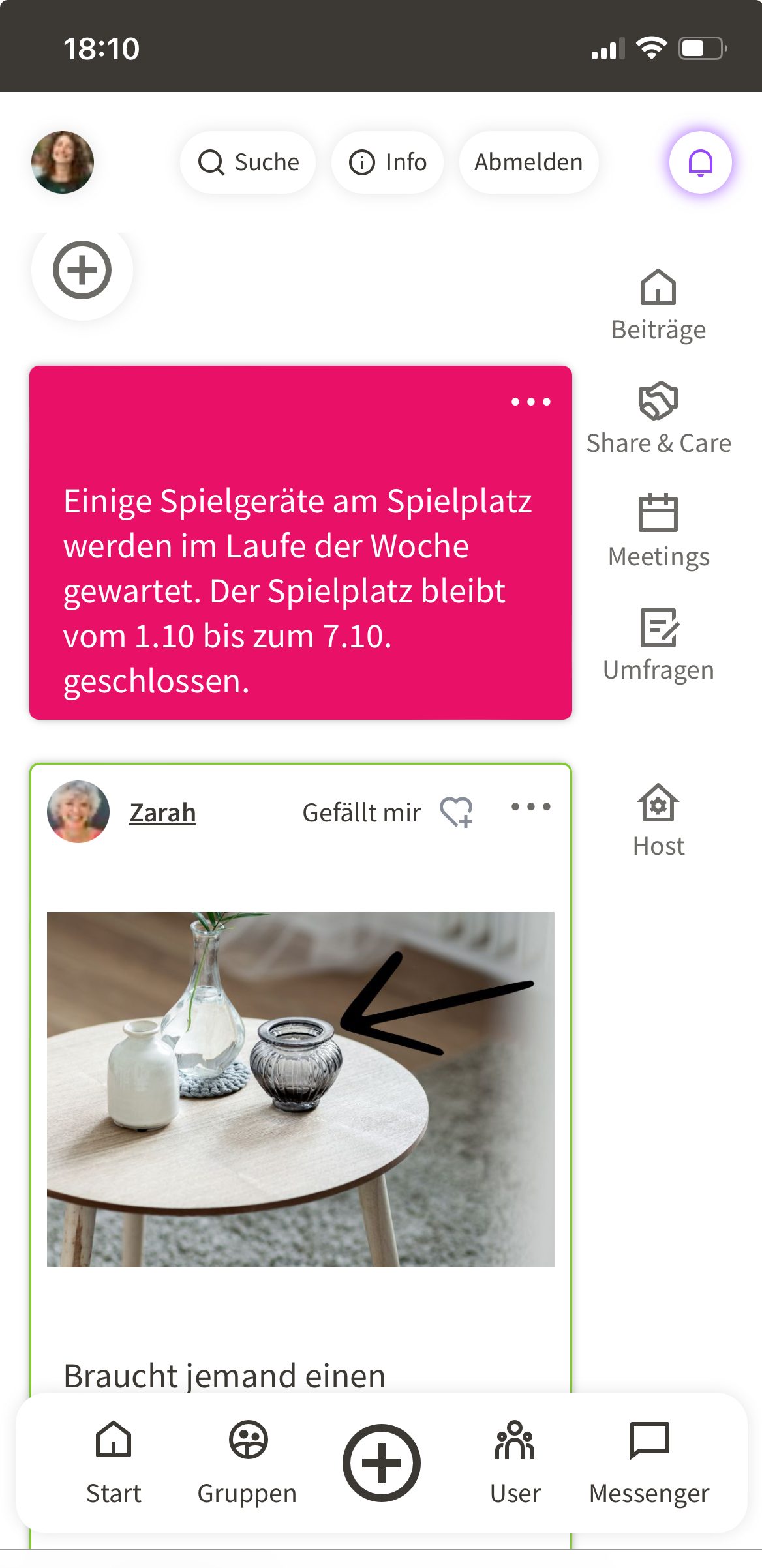Open Umfragen surveys
762x1568 pixels.
click(x=658, y=645)
